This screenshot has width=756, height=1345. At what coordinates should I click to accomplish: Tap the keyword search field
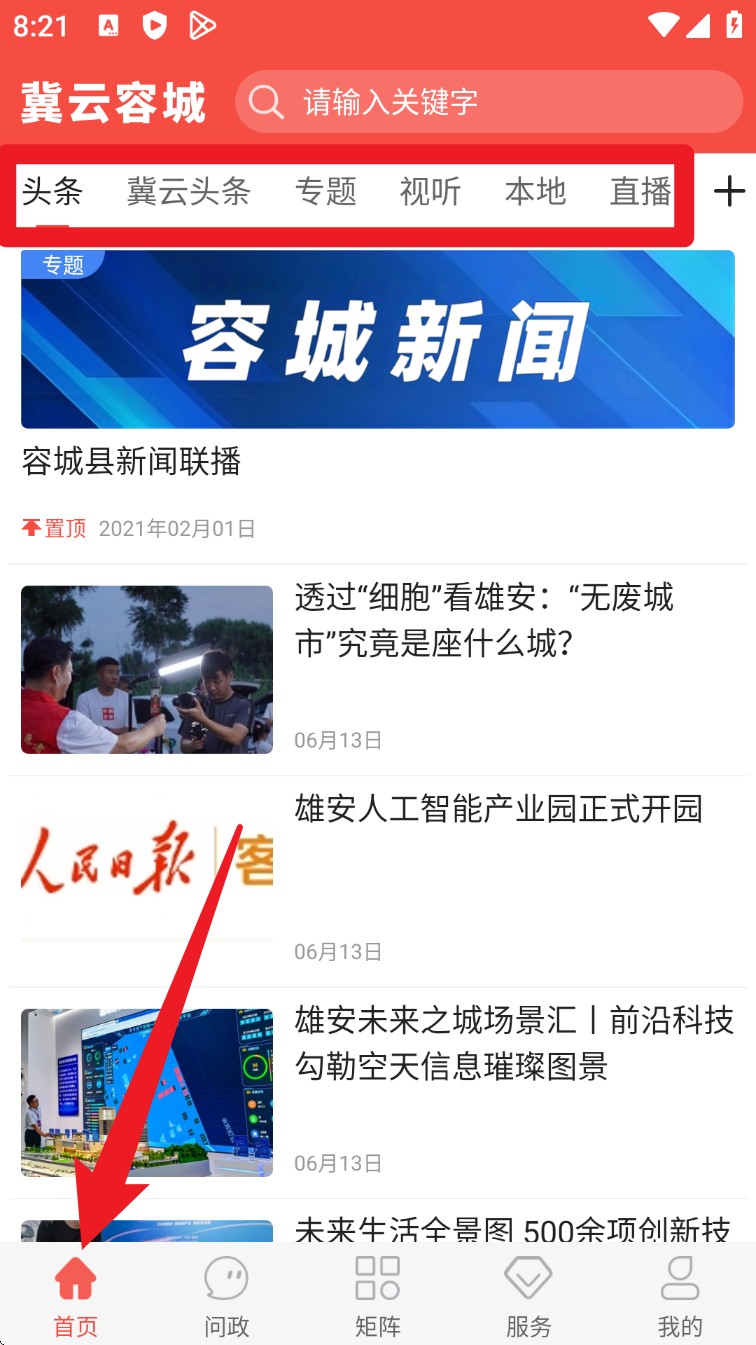tap(489, 102)
